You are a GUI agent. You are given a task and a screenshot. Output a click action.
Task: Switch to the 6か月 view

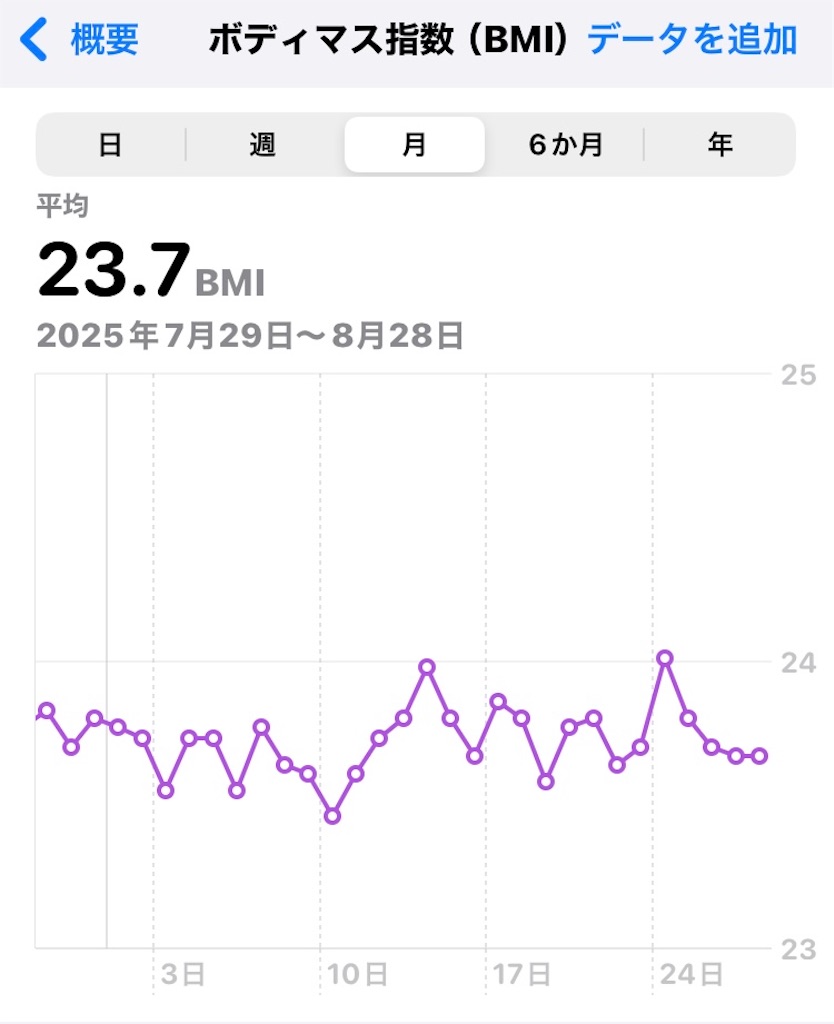click(x=566, y=145)
